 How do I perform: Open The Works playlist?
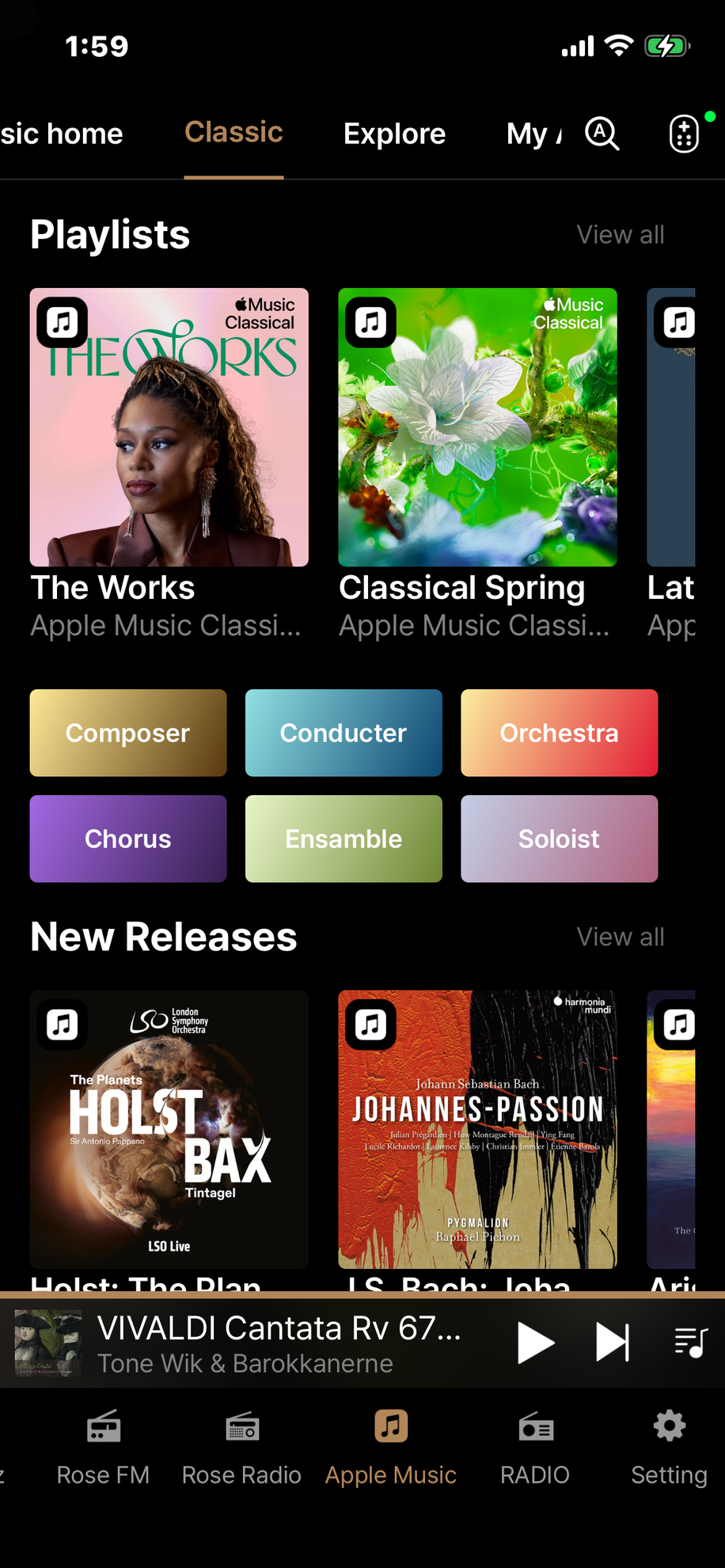point(169,427)
